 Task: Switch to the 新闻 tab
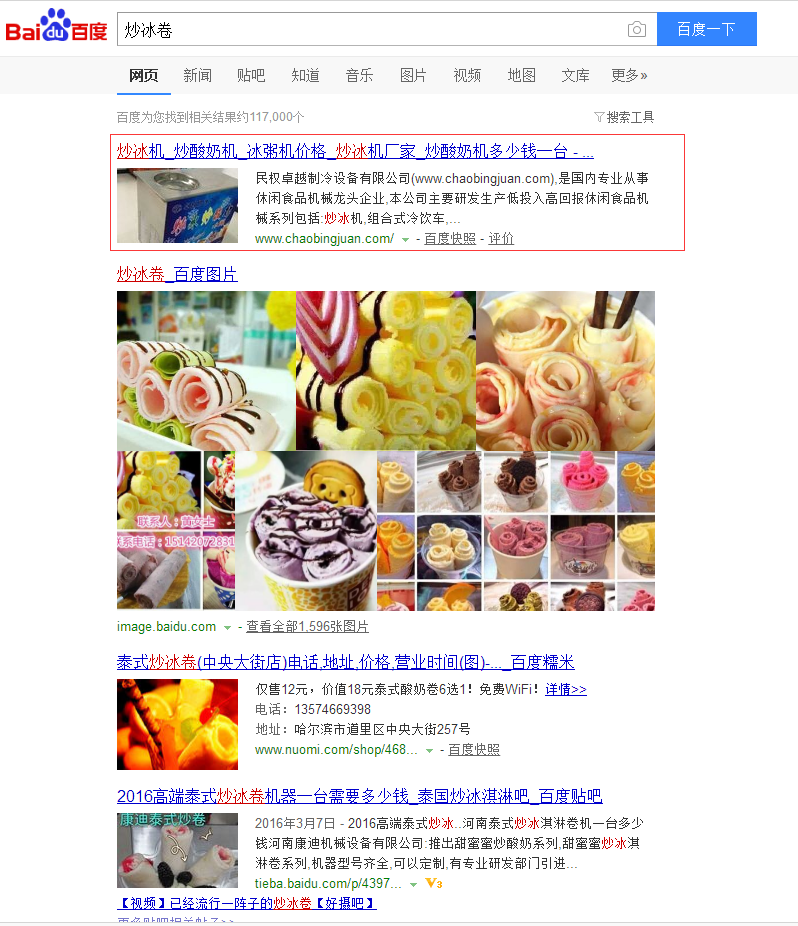[197, 75]
